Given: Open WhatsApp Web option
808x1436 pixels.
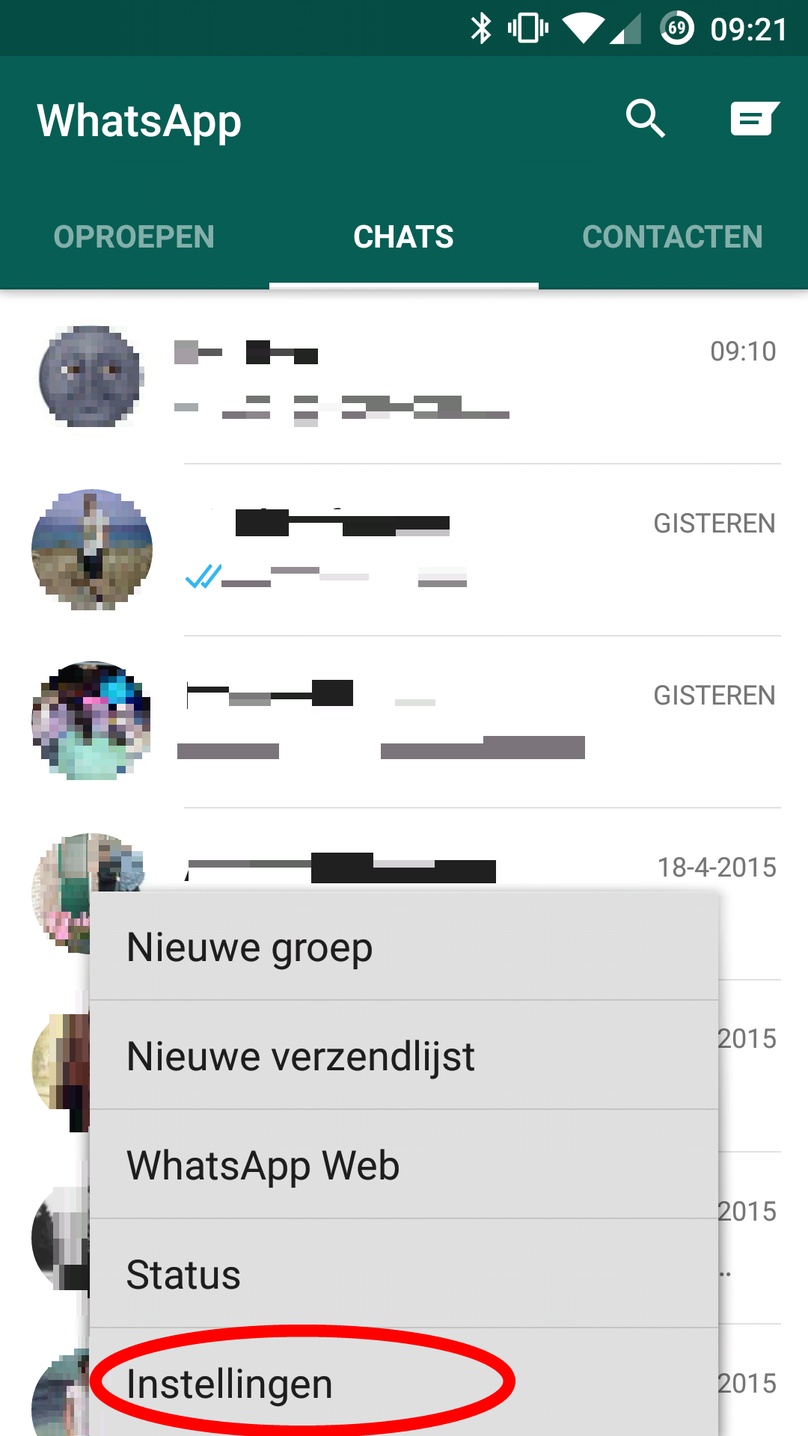Looking at the screenshot, I should click(x=403, y=1165).
